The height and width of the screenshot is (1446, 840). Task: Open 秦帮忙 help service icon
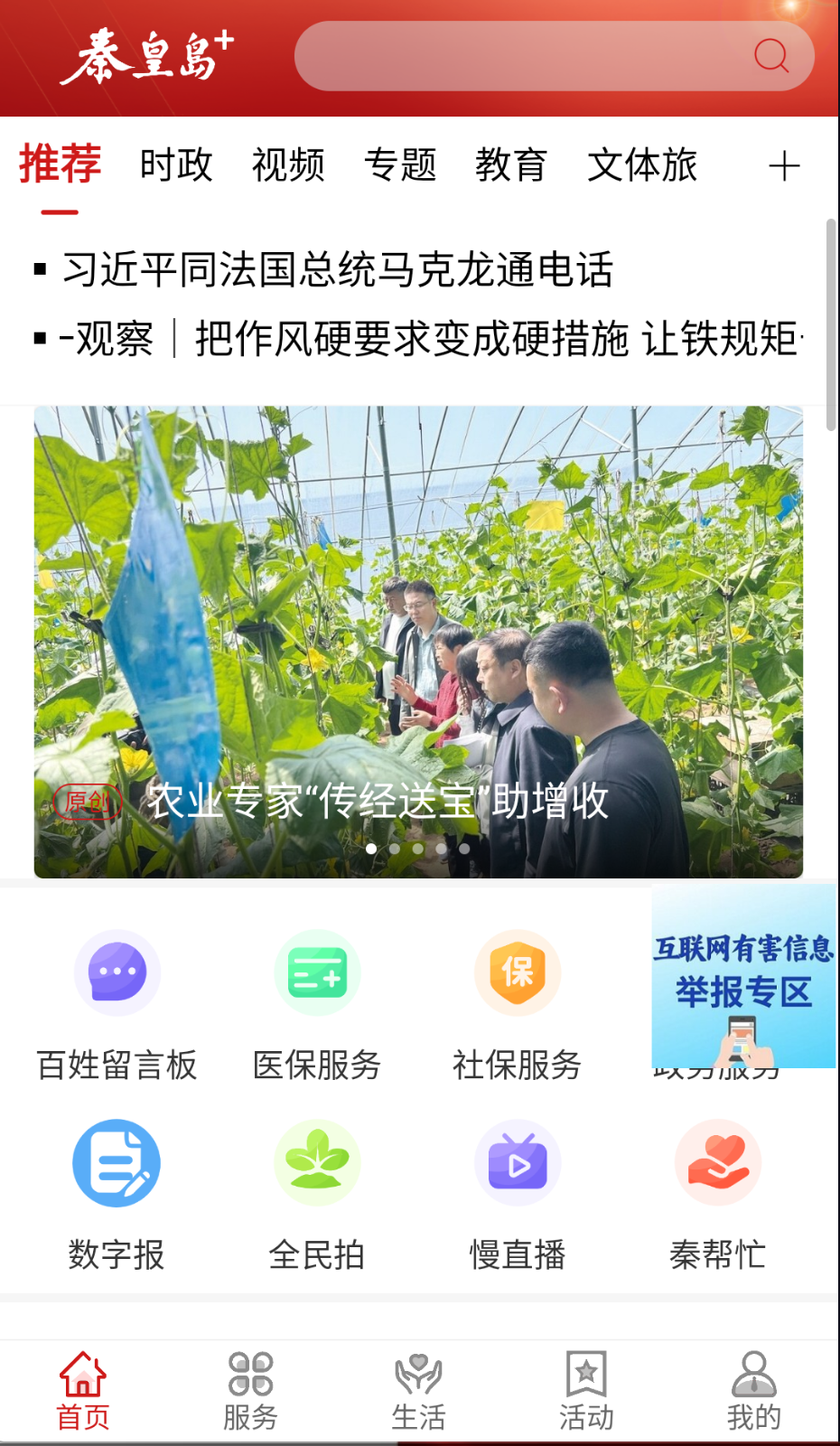point(718,1163)
